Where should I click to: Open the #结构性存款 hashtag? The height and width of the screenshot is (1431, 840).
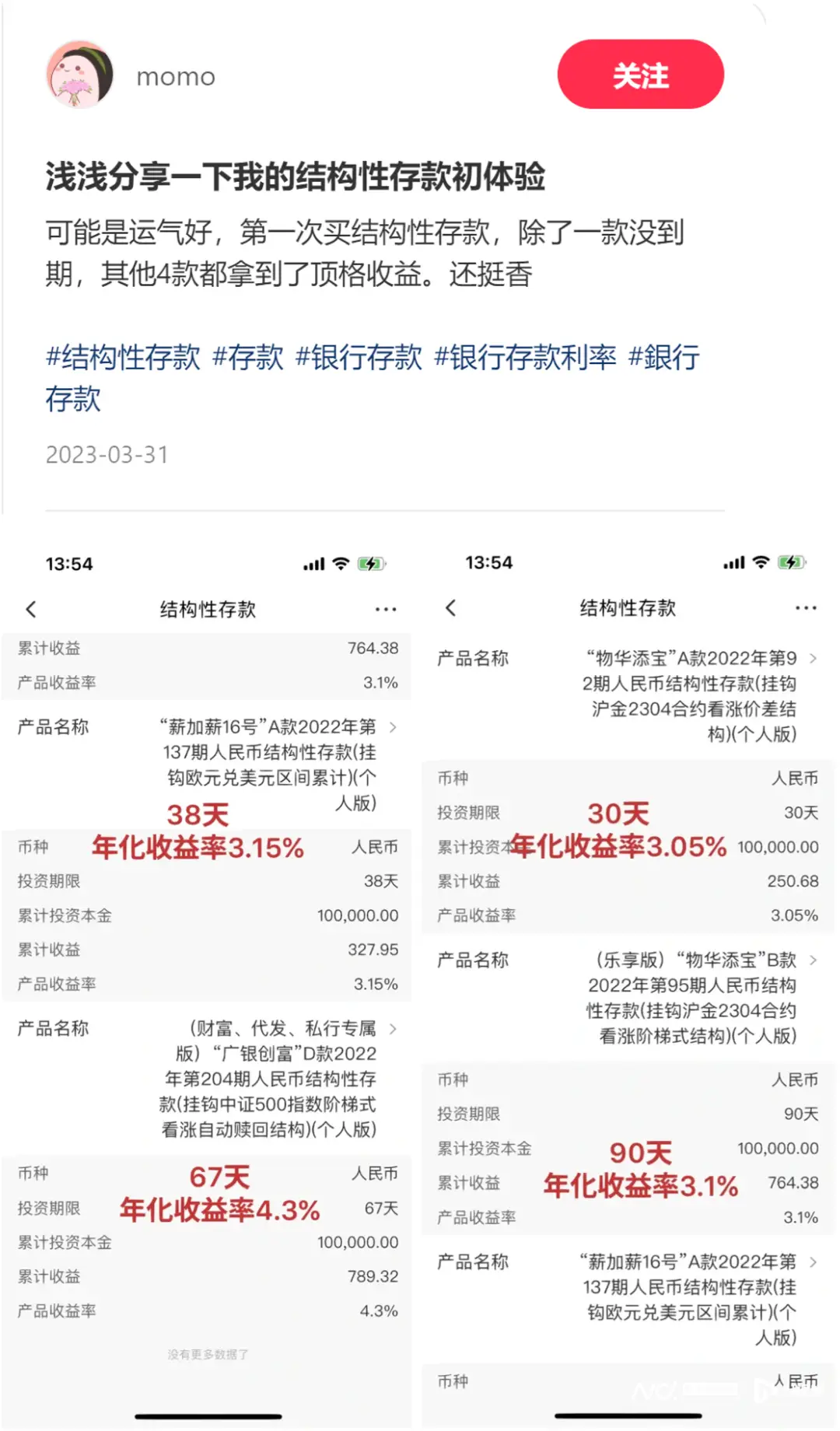pos(124,357)
